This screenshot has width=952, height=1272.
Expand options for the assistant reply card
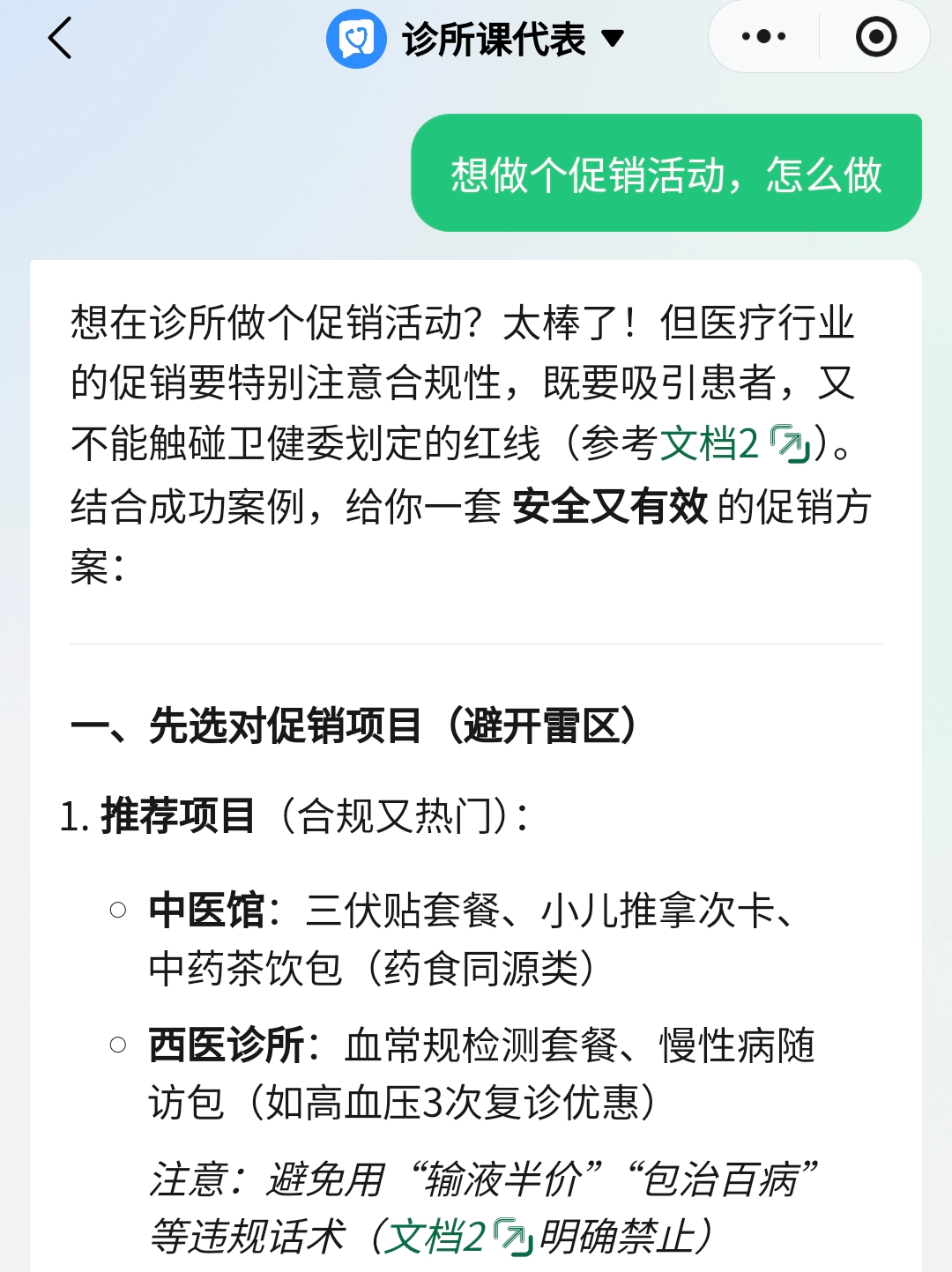[x=762, y=37]
